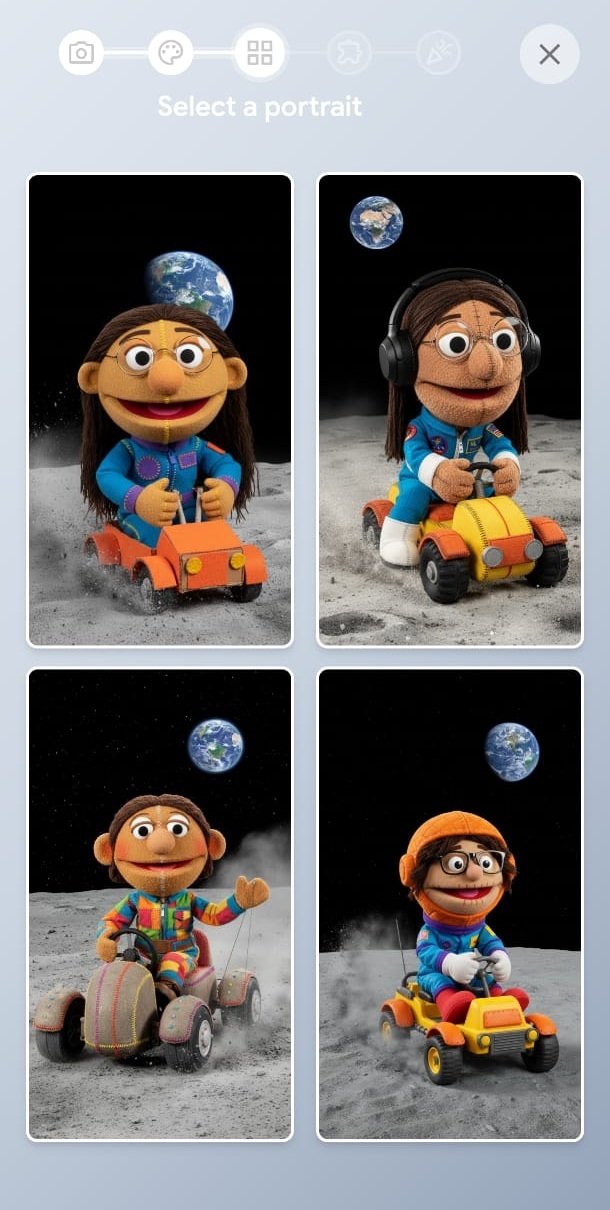Screen dimensions: 610x1210
Task: Go back to the camera step
Action: (81, 53)
